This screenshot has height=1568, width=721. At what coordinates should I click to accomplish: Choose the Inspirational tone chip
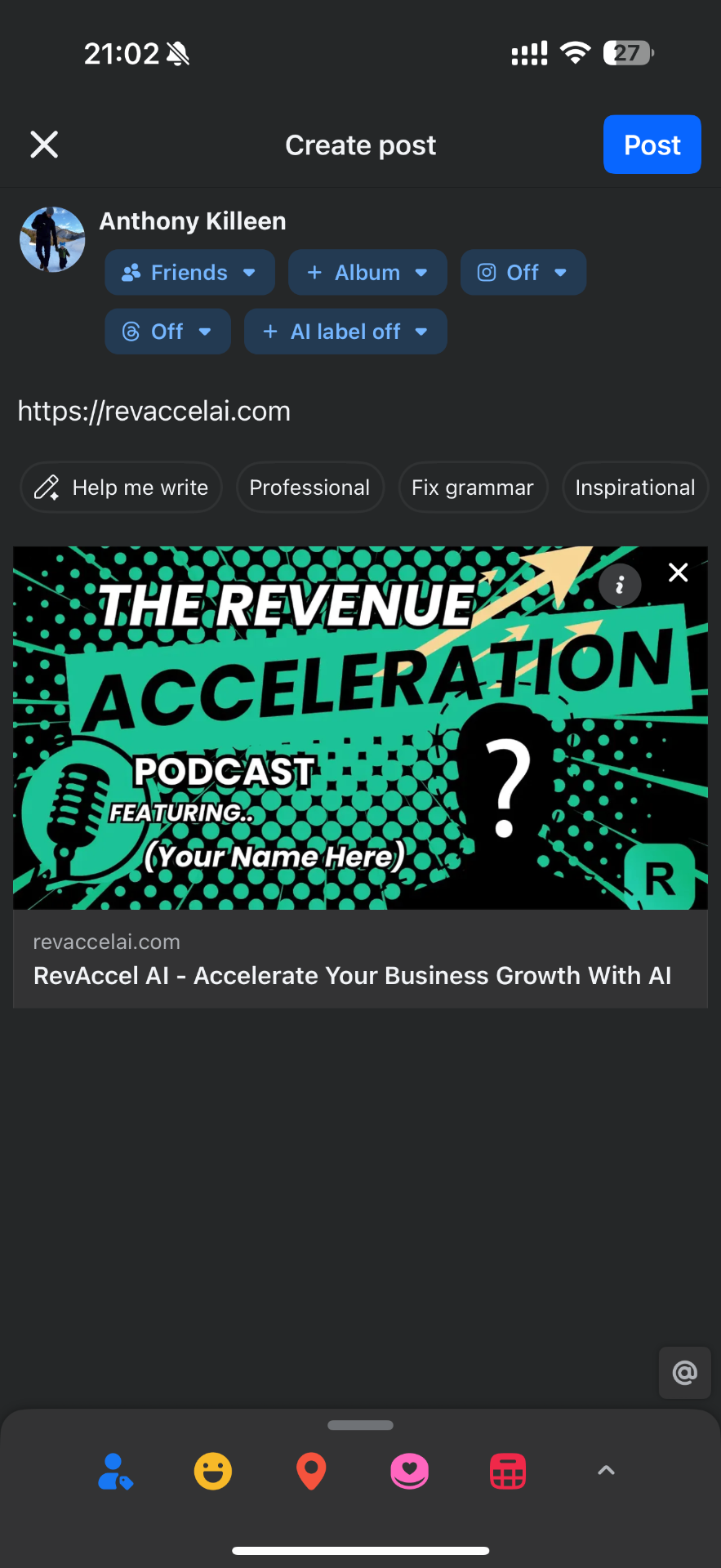click(635, 488)
